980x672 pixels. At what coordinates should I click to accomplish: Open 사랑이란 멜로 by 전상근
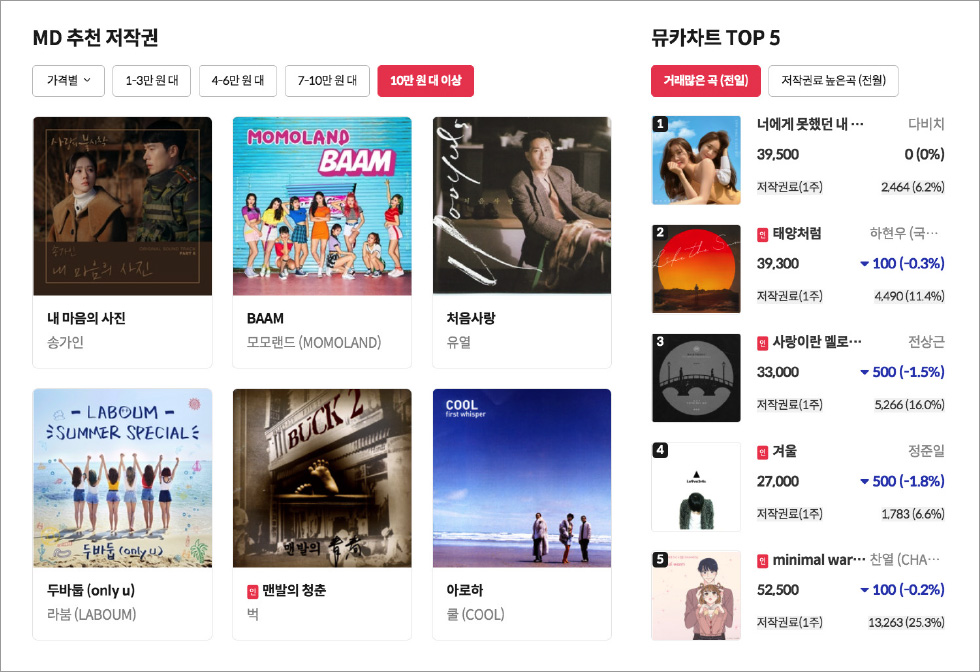tap(816, 342)
